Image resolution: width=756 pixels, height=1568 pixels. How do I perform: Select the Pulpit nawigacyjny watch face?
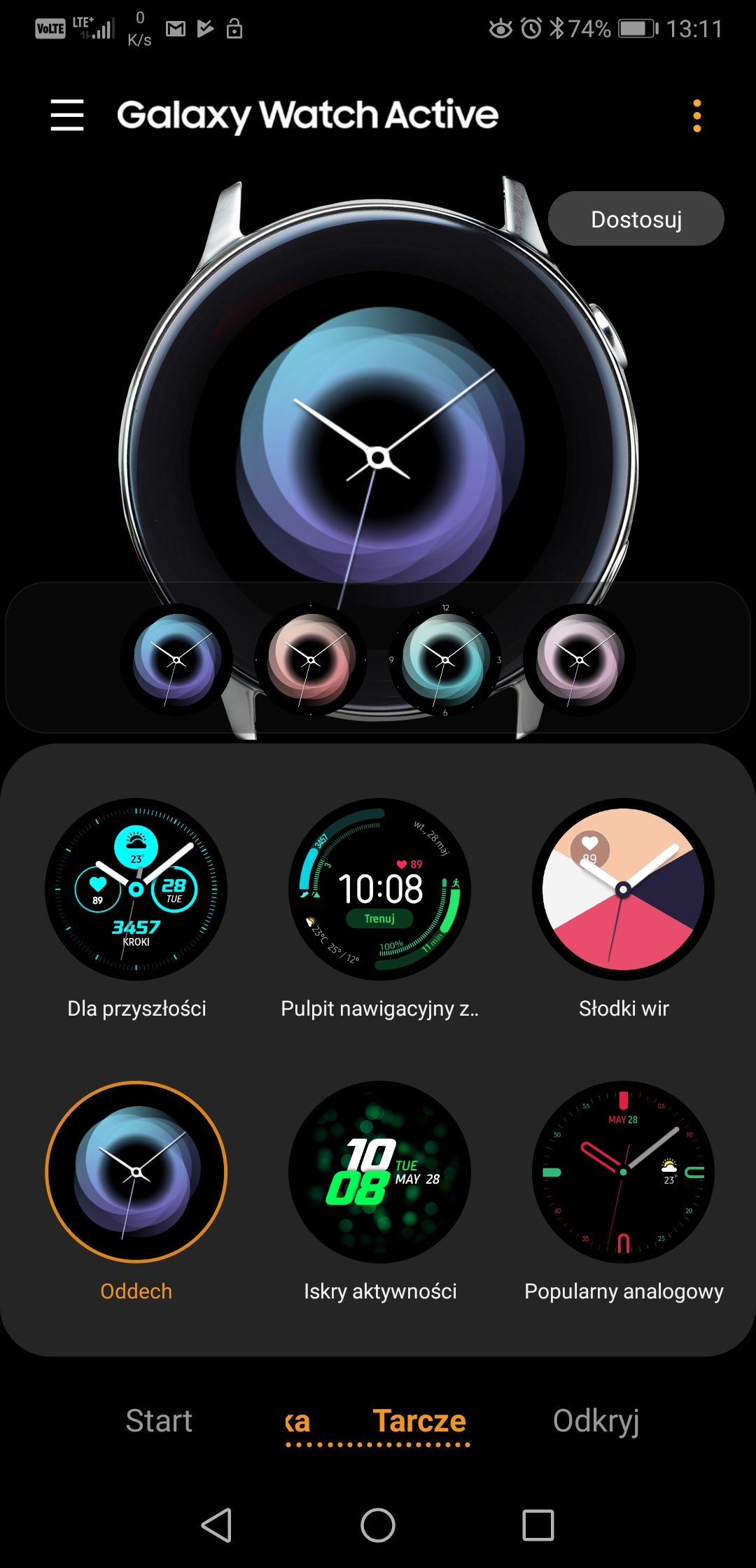380,889
